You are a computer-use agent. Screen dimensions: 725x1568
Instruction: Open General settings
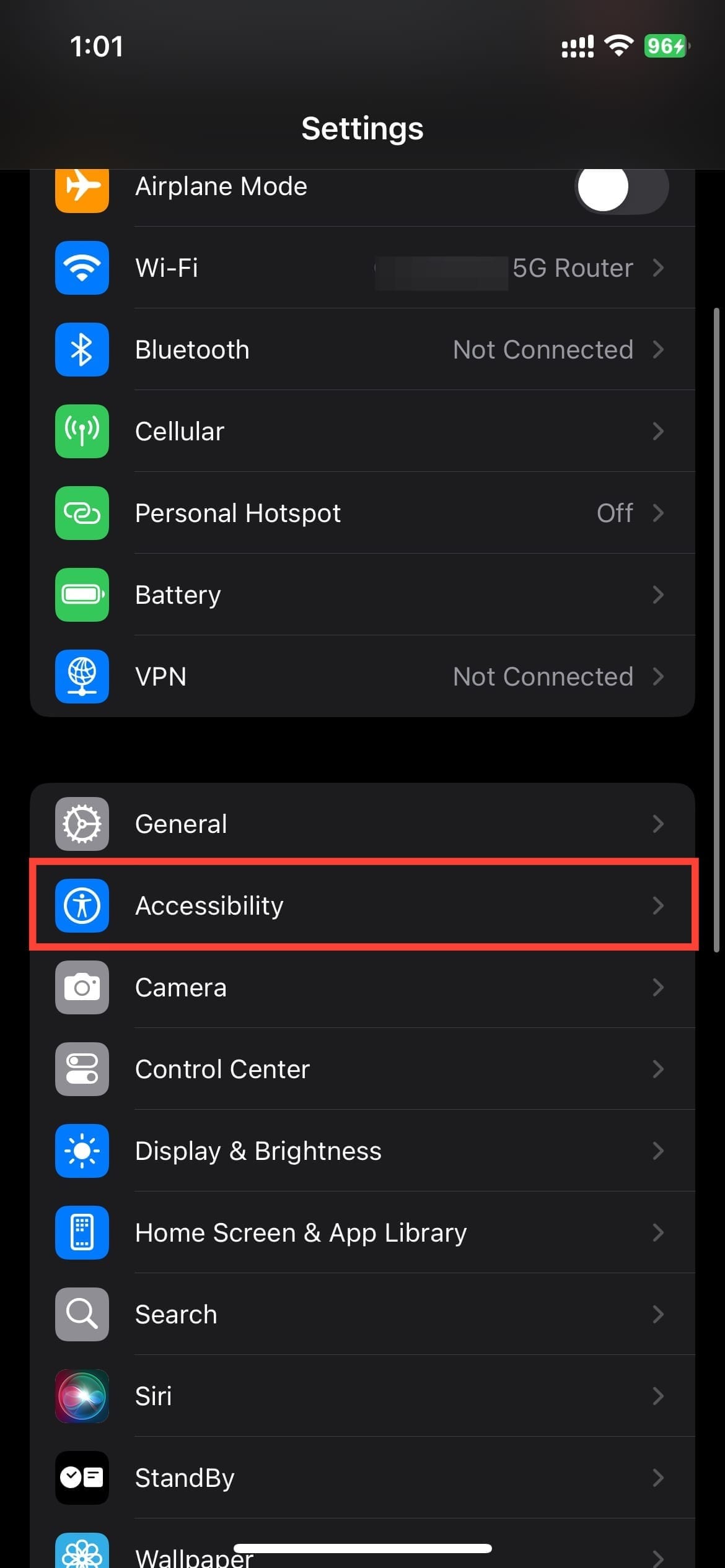point(362,824)
